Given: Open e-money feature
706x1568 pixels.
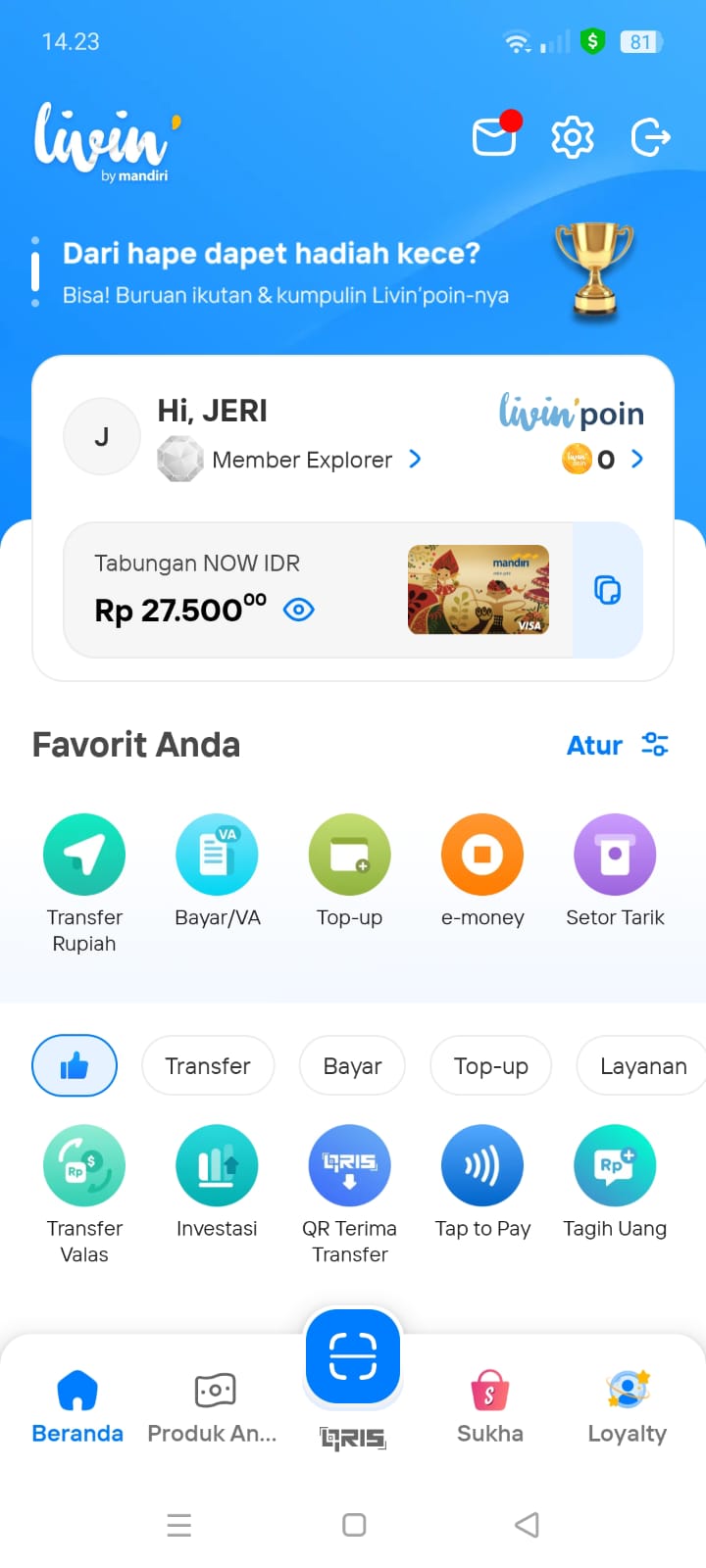Looking at the screenshot, I should pos(482,871).
